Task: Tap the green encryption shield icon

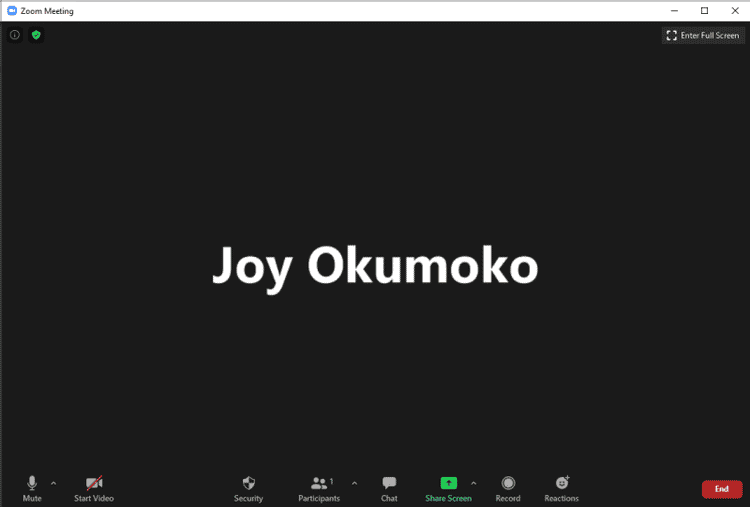Action: (x=36, y=35)
